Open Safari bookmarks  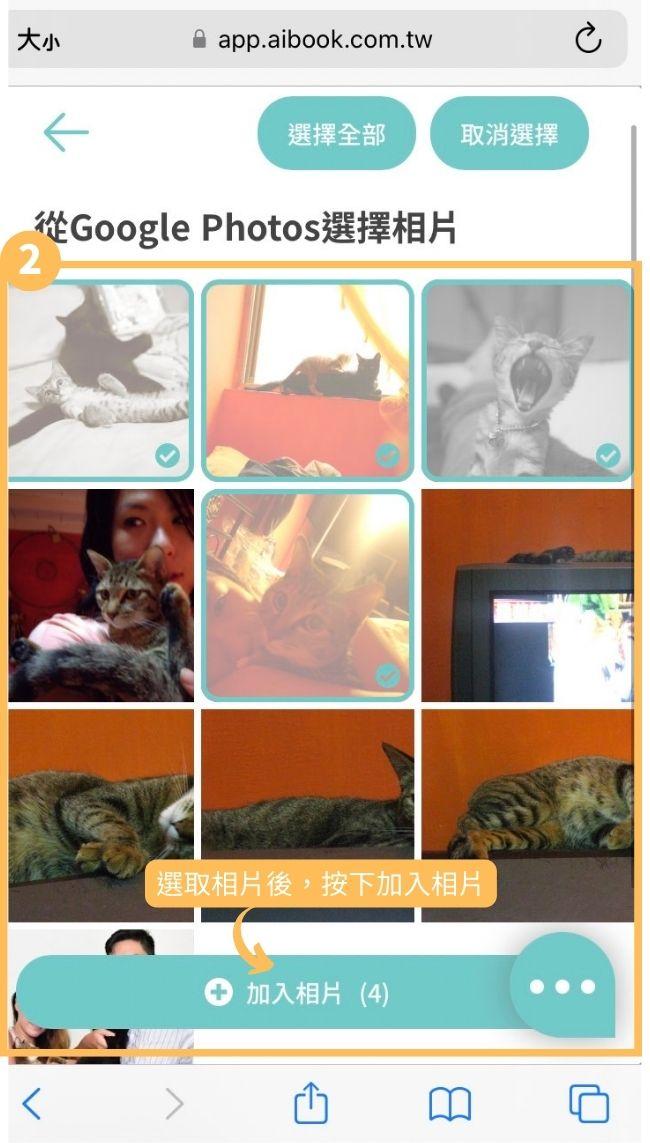tap(450, 1104)
